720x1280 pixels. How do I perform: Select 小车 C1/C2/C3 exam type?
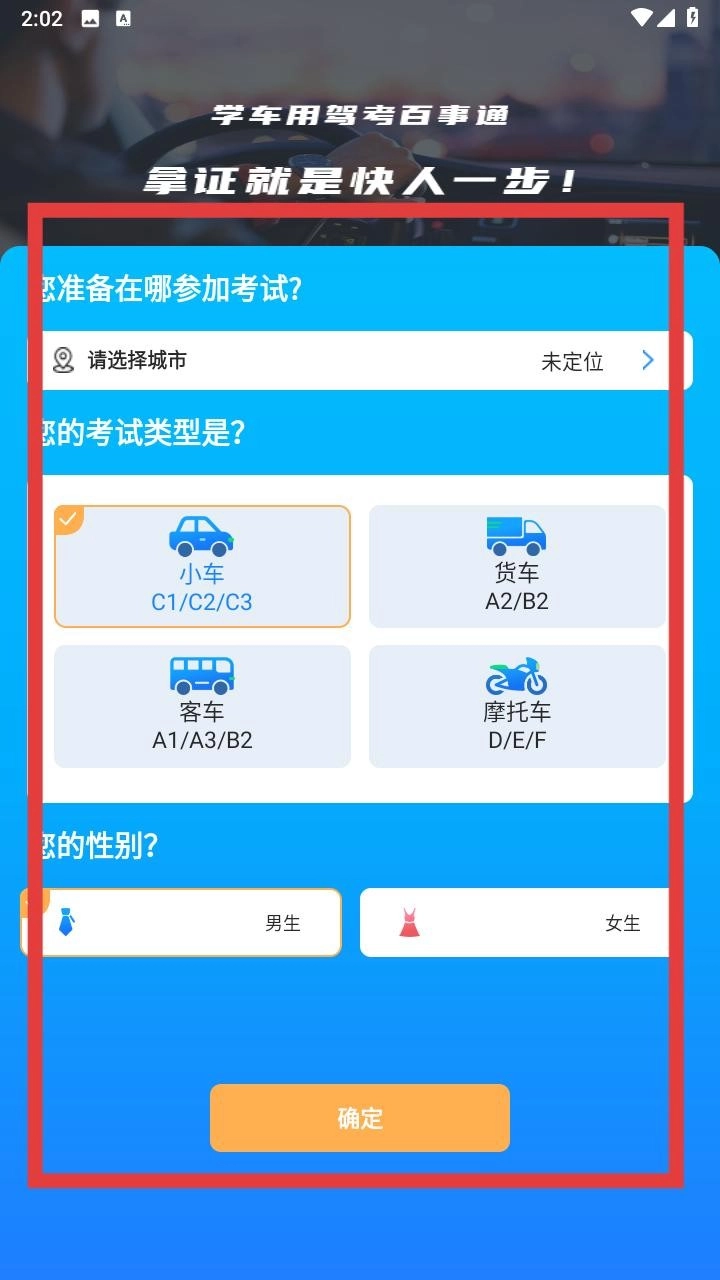click(202, 567)
